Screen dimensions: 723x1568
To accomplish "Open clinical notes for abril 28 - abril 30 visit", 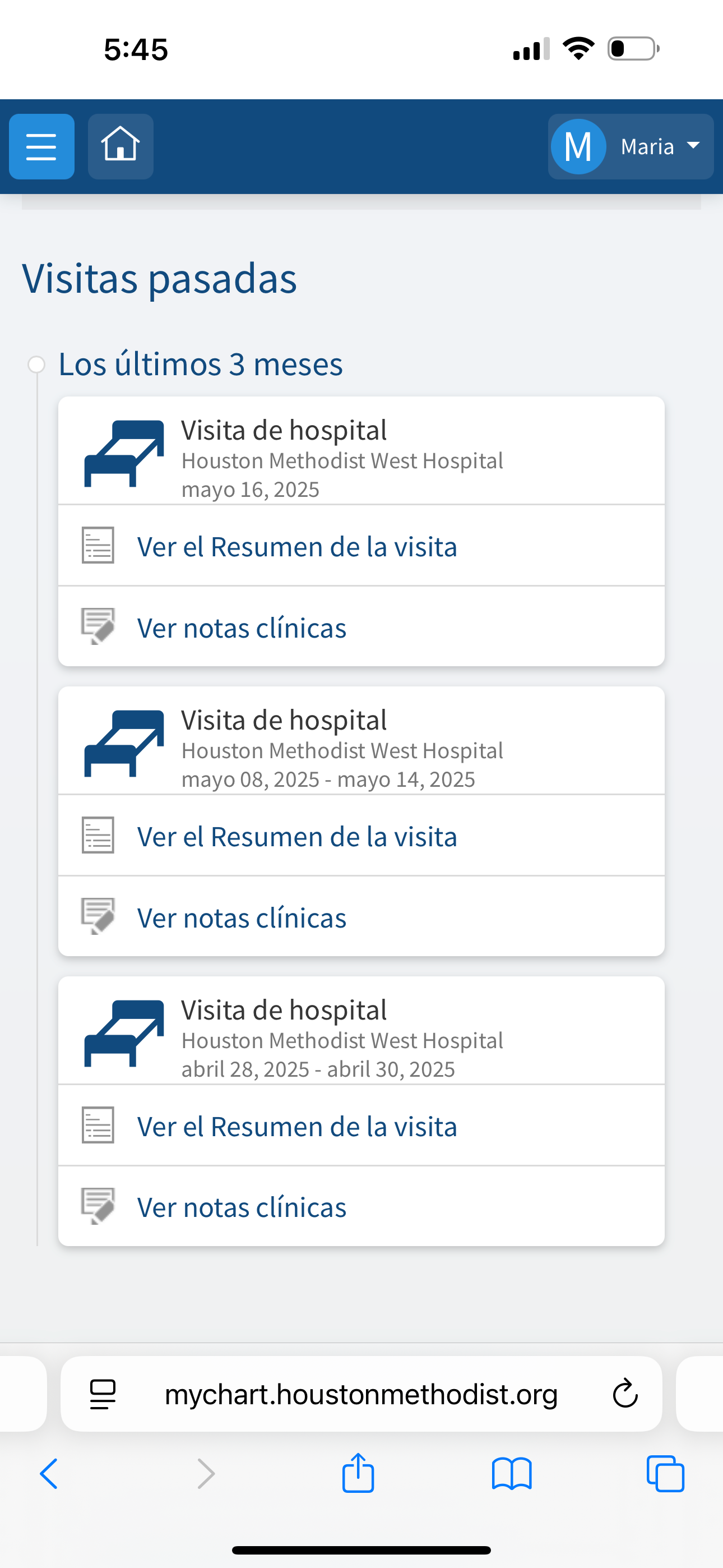I will [x=361, y=1206].
